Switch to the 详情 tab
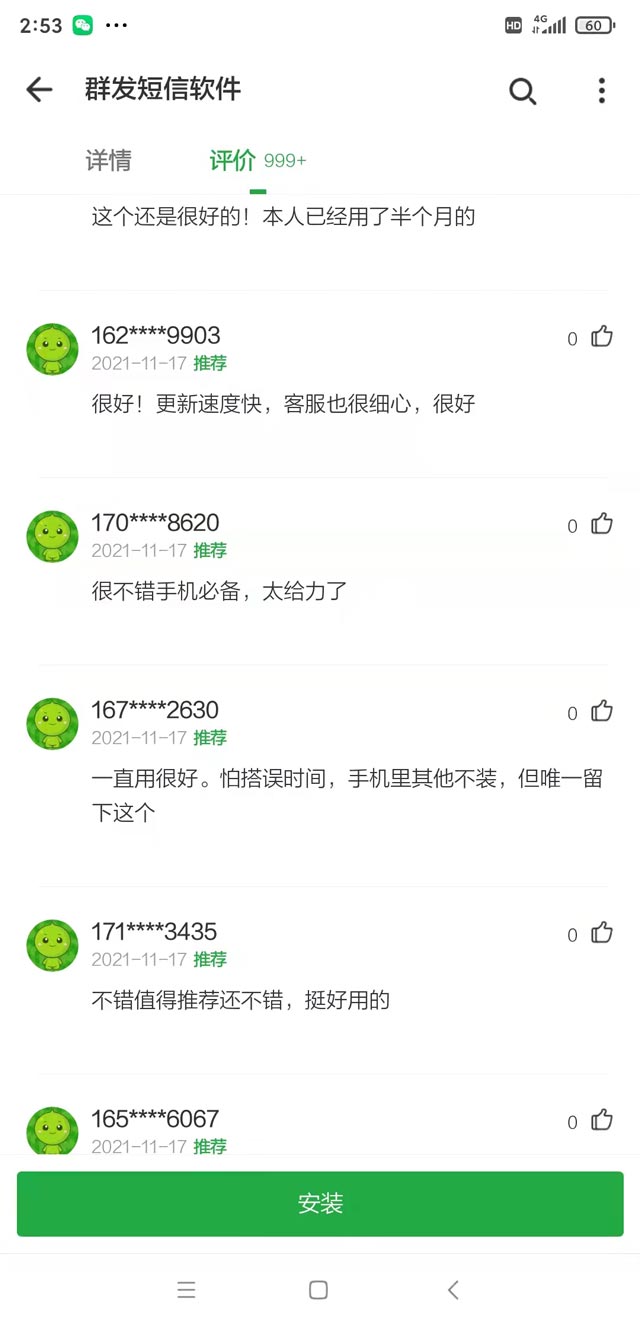This screenshot has width=640, height=1330. tap(108, 161)
